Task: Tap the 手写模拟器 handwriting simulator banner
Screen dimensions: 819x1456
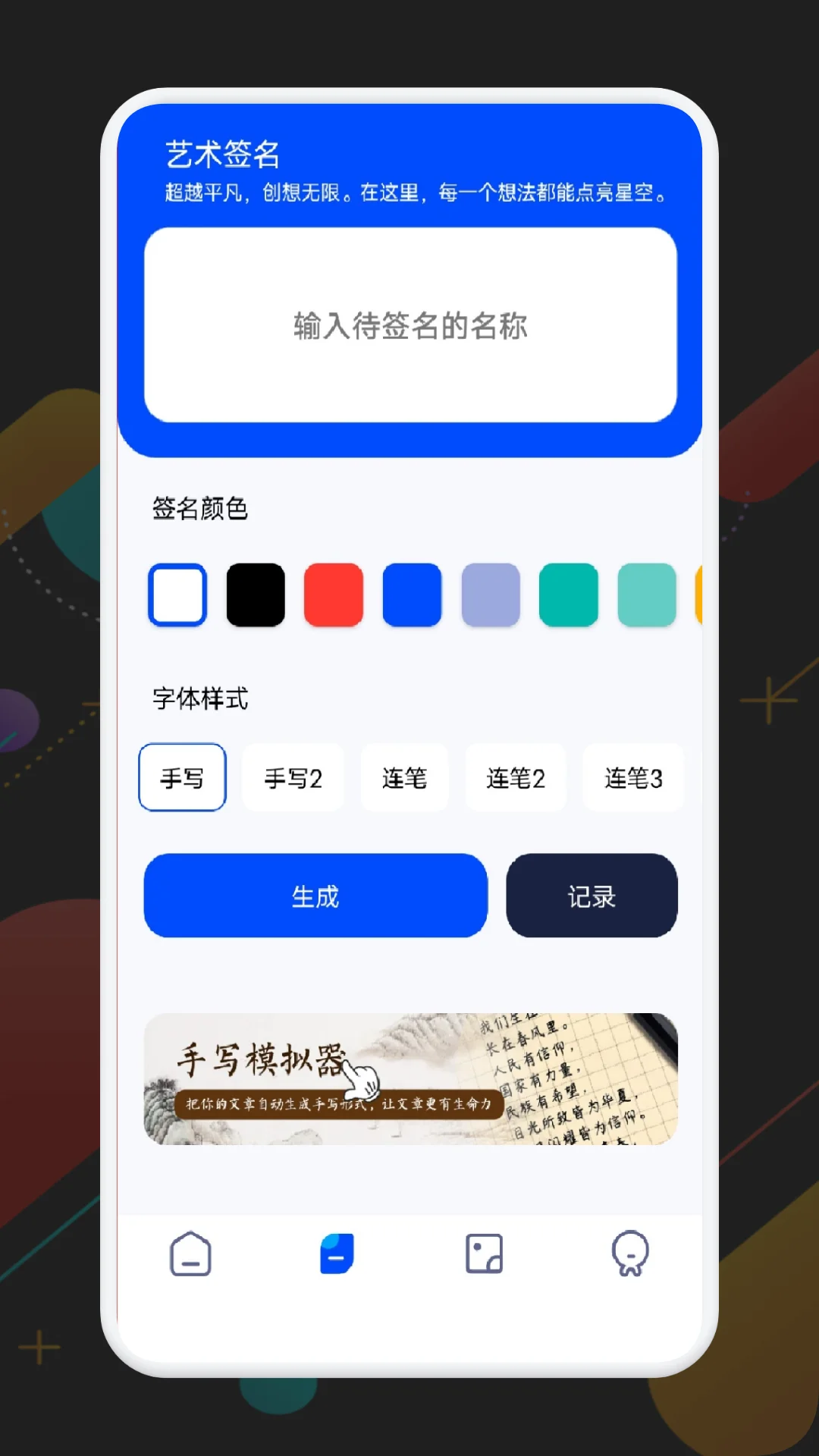Action: point(409,1080)
